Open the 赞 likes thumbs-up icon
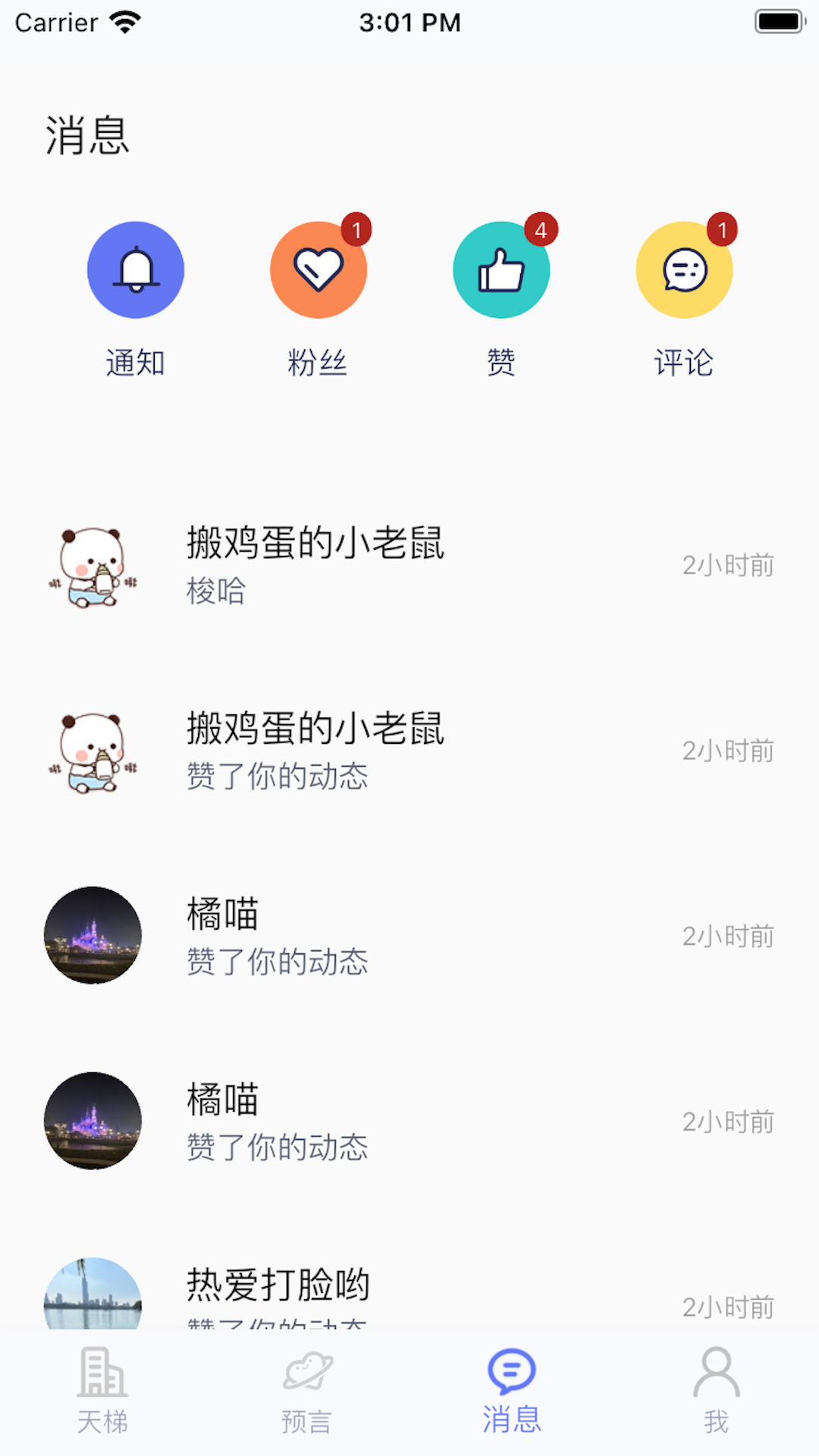The width and height of the screenshot is (819, 1456). (501, 271)
